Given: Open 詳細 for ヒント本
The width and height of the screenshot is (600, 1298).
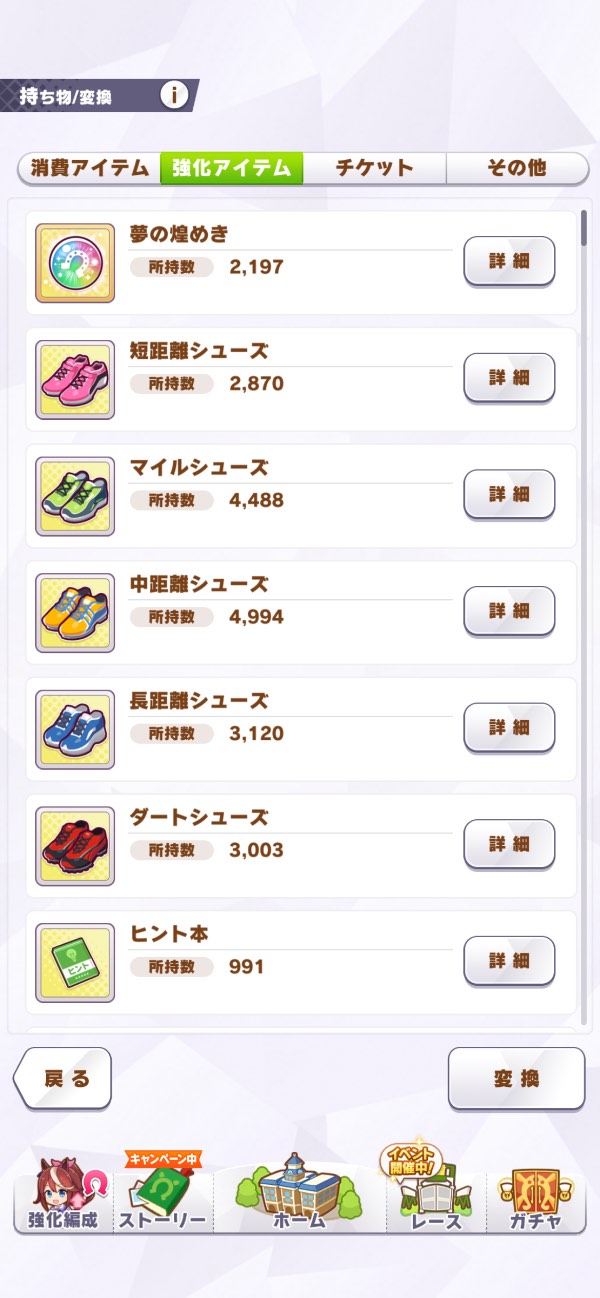Looking at the screenshot, I should click(x=509, y=960).
